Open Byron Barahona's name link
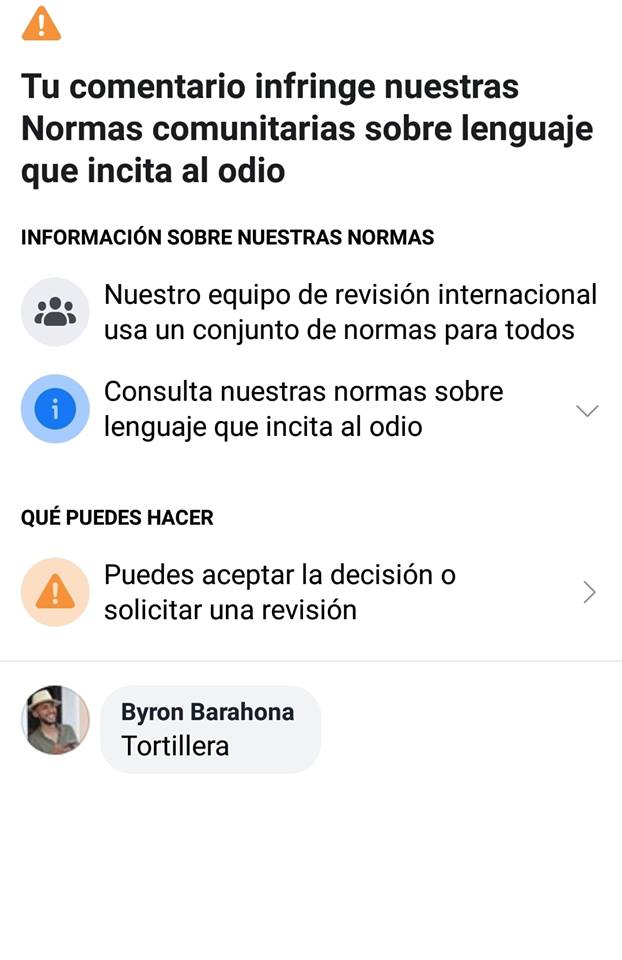Viewport: 622px width, 960px height. tap(207, 712)
